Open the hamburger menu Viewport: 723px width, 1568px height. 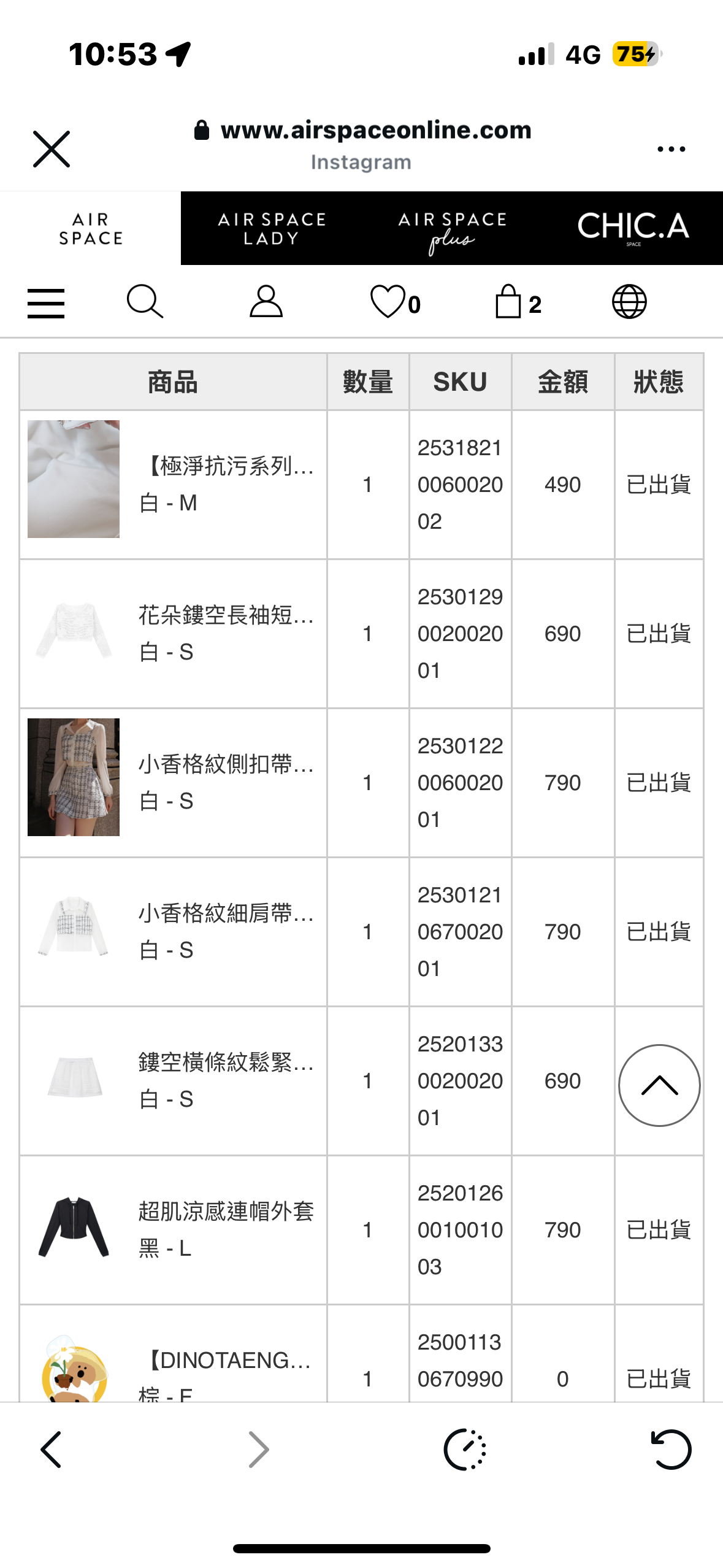pos(46,304)
